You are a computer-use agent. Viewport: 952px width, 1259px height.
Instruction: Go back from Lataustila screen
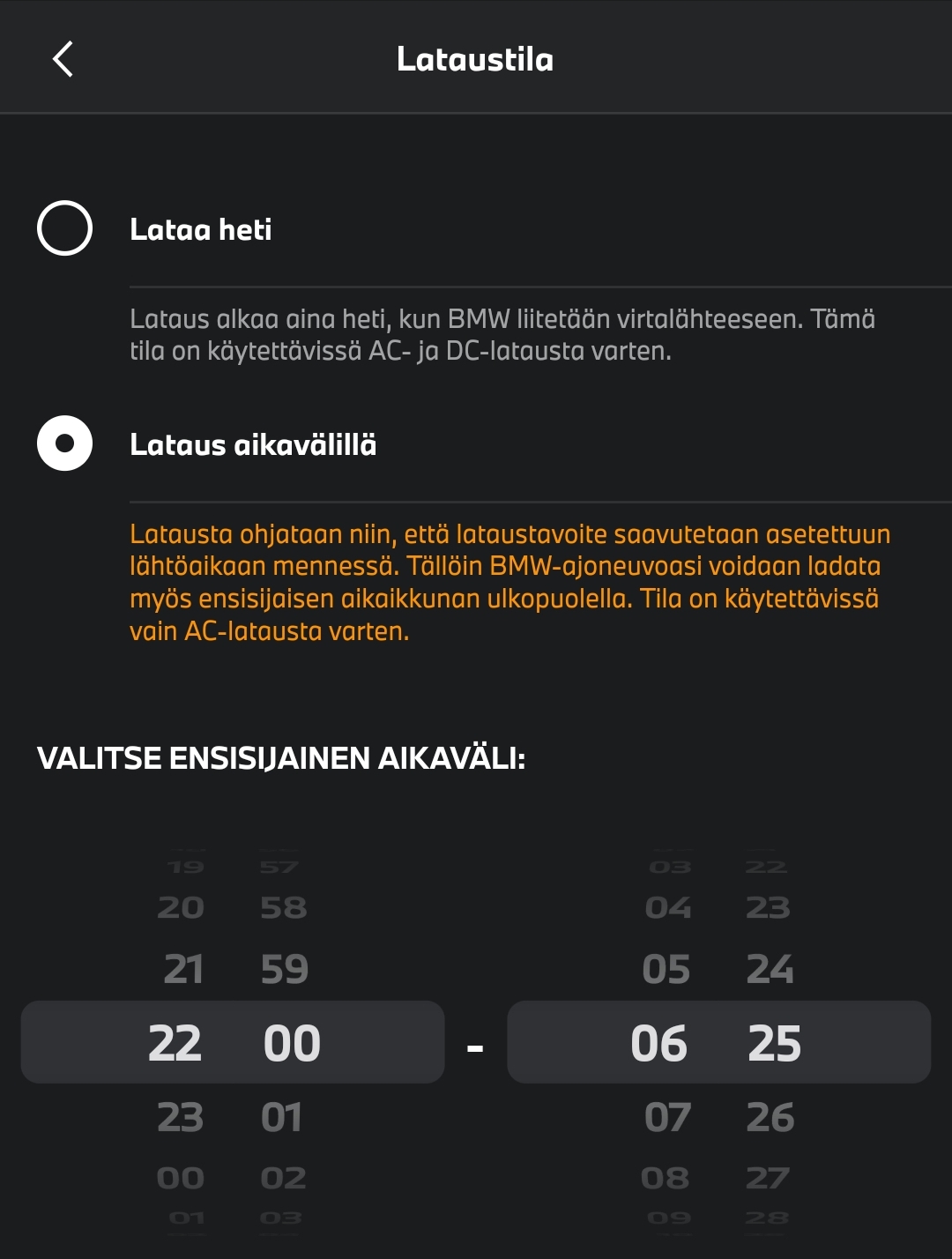click(63, 59)
